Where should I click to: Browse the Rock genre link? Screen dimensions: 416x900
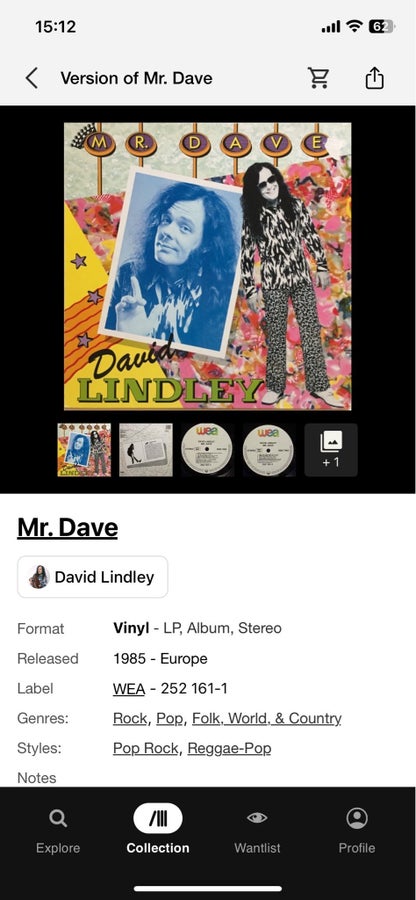click(130, 718)
